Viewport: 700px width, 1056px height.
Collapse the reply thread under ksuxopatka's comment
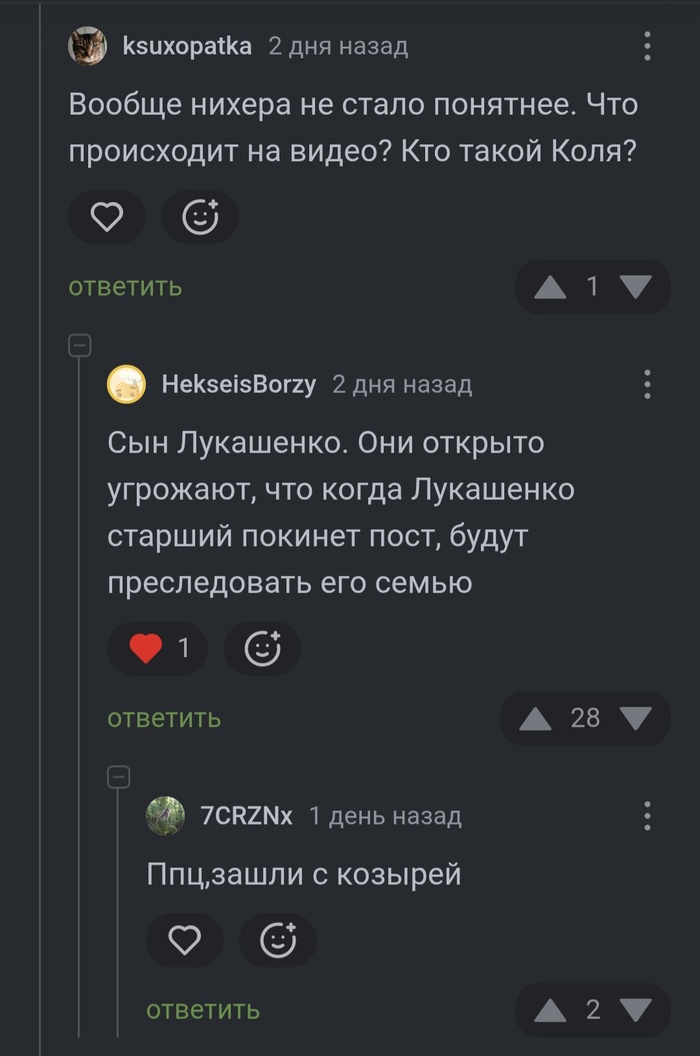[79, 346]
